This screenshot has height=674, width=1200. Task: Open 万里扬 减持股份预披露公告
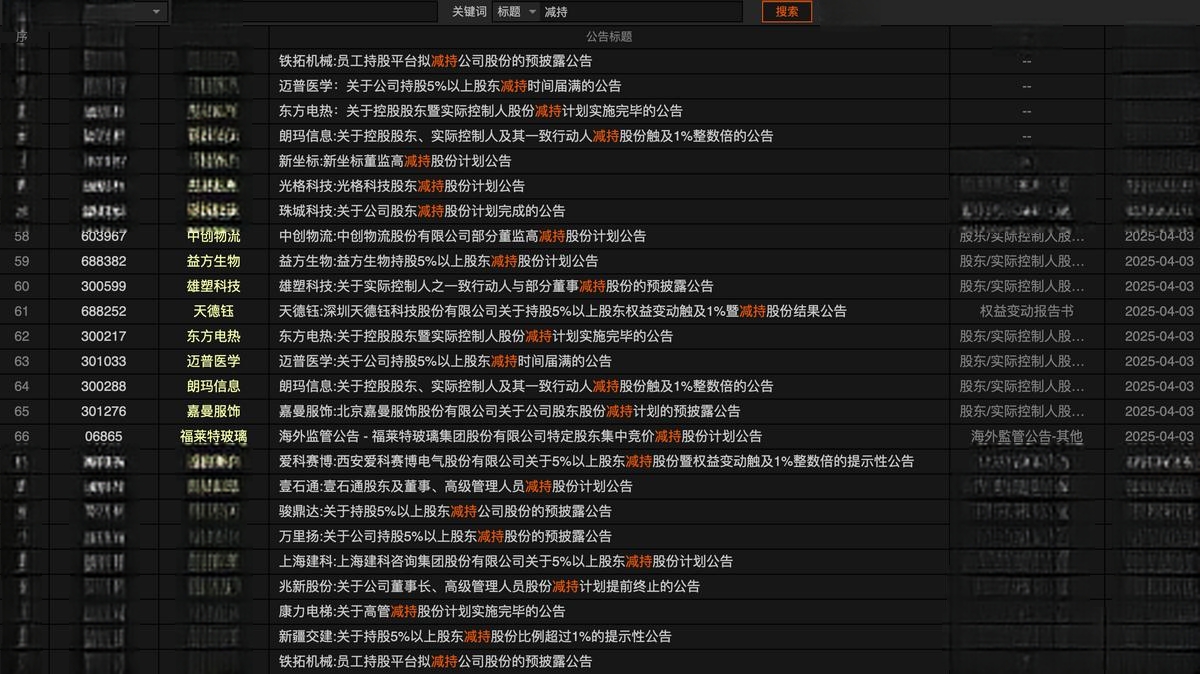click(445, 536)
